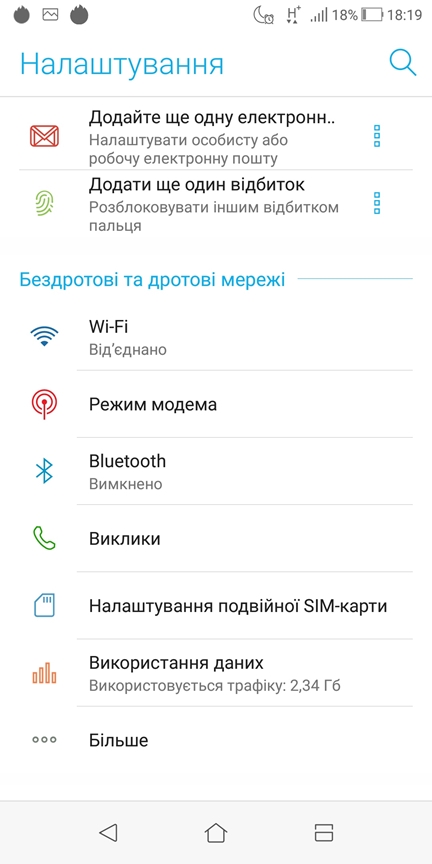Open Режим модема settings
Screen dimensions: 432x864
pos(216,404)
